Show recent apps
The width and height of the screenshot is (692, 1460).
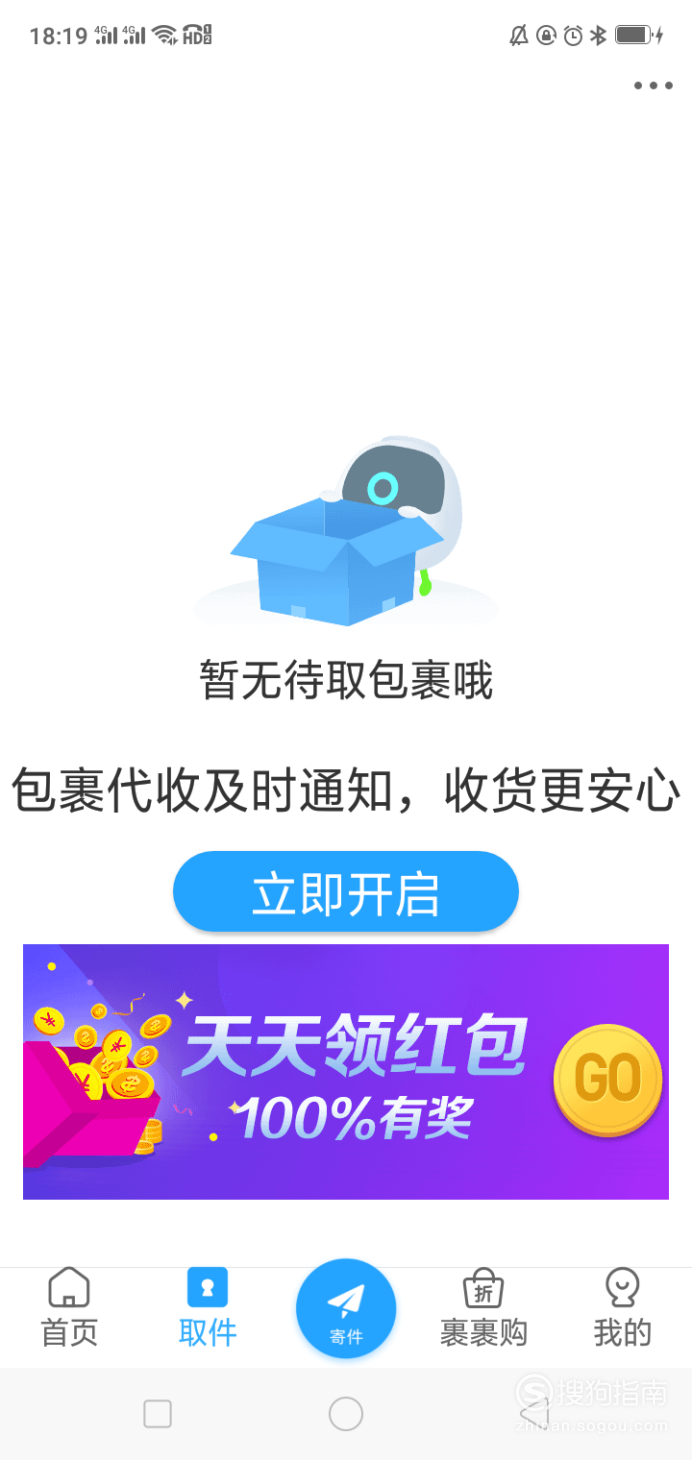158,1414
